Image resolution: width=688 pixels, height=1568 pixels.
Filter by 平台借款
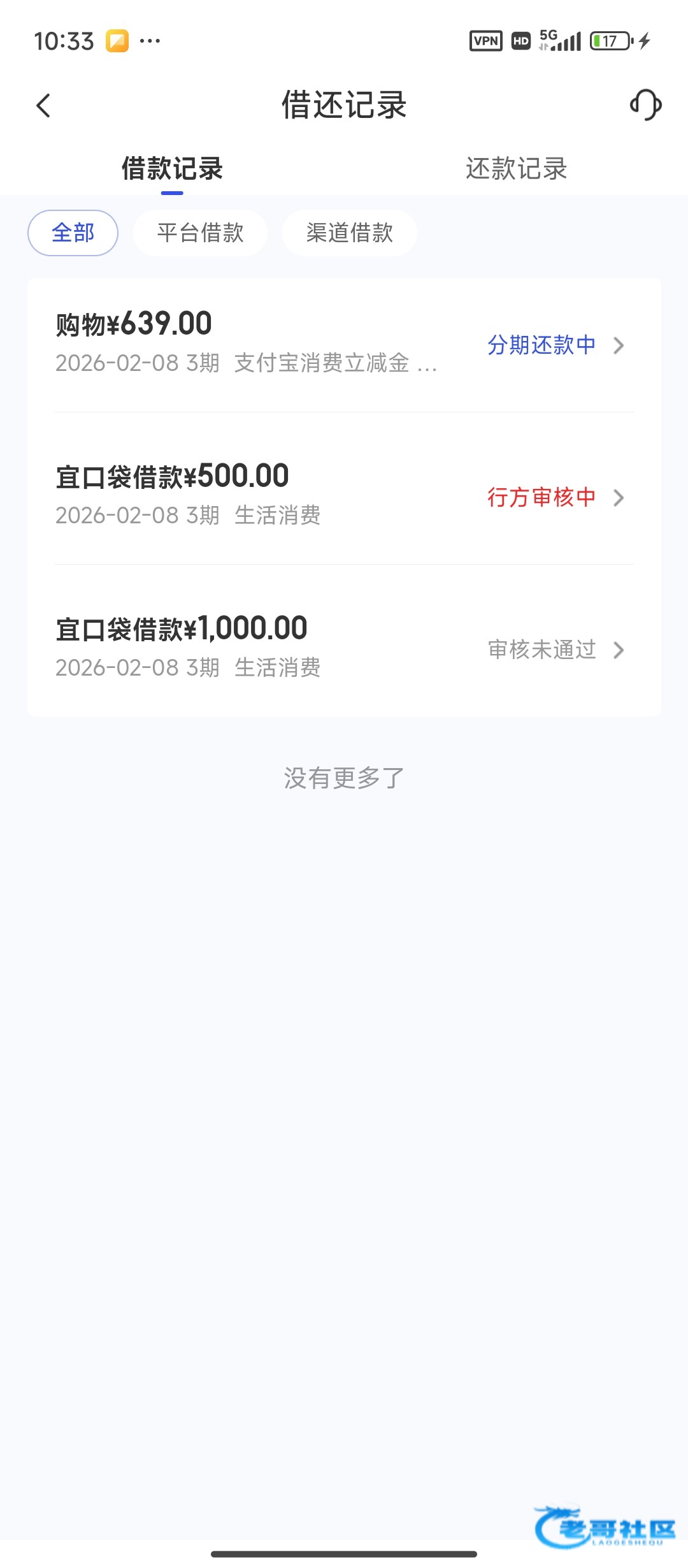click(200, 233)
